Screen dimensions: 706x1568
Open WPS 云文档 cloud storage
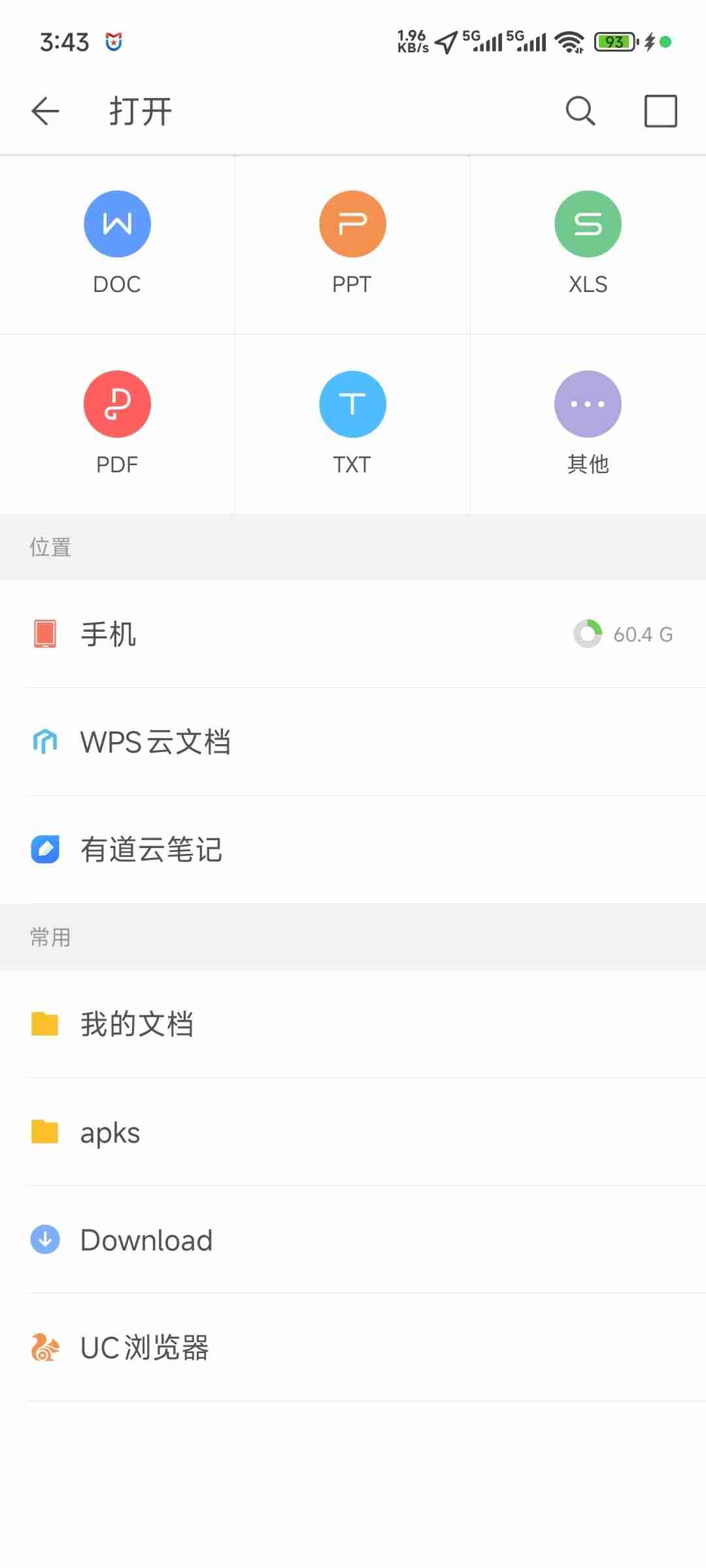click(155, 742)
